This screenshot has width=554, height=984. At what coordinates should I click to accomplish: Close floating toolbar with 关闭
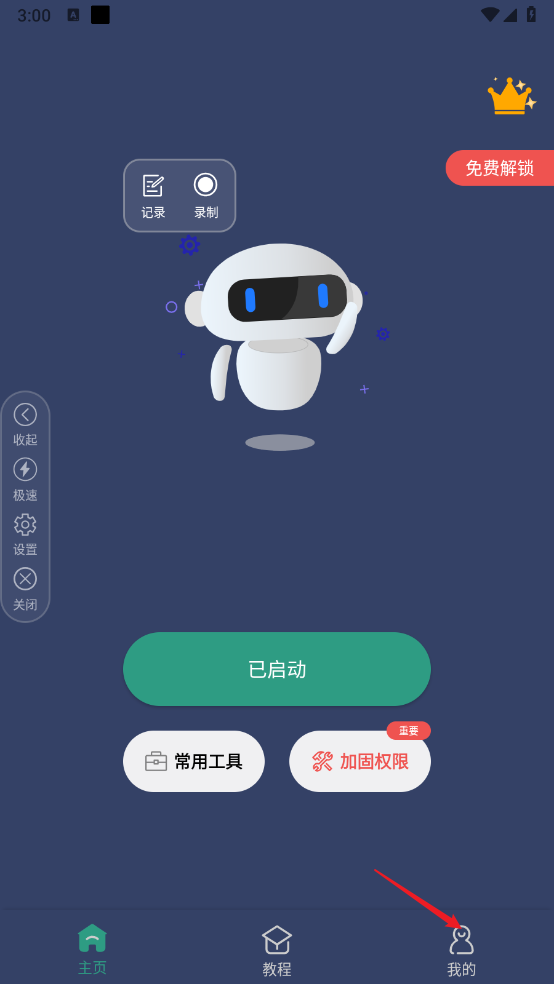(x=25, y=590)
